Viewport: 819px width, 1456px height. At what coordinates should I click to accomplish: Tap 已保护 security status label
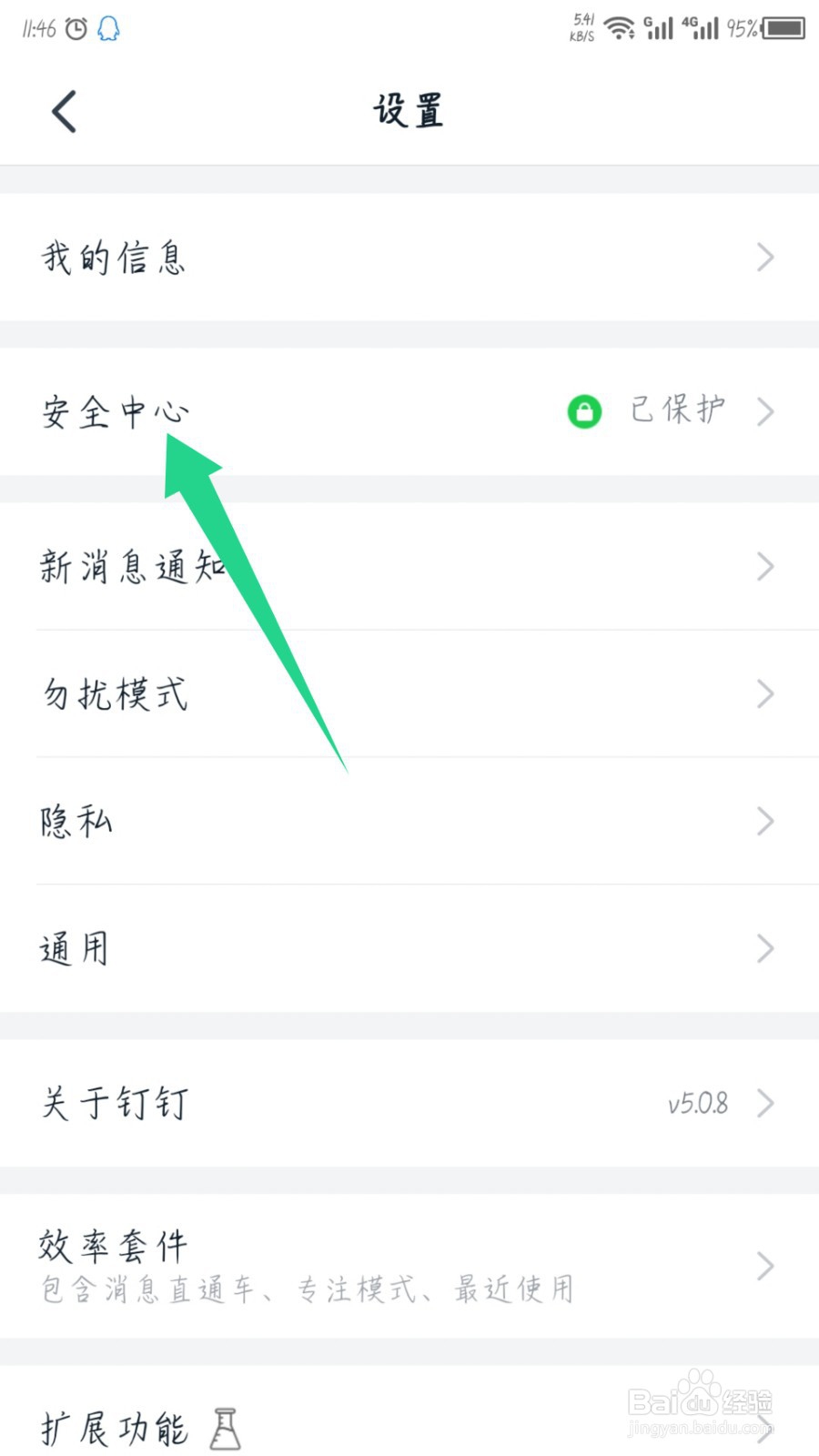pos(675,411)
